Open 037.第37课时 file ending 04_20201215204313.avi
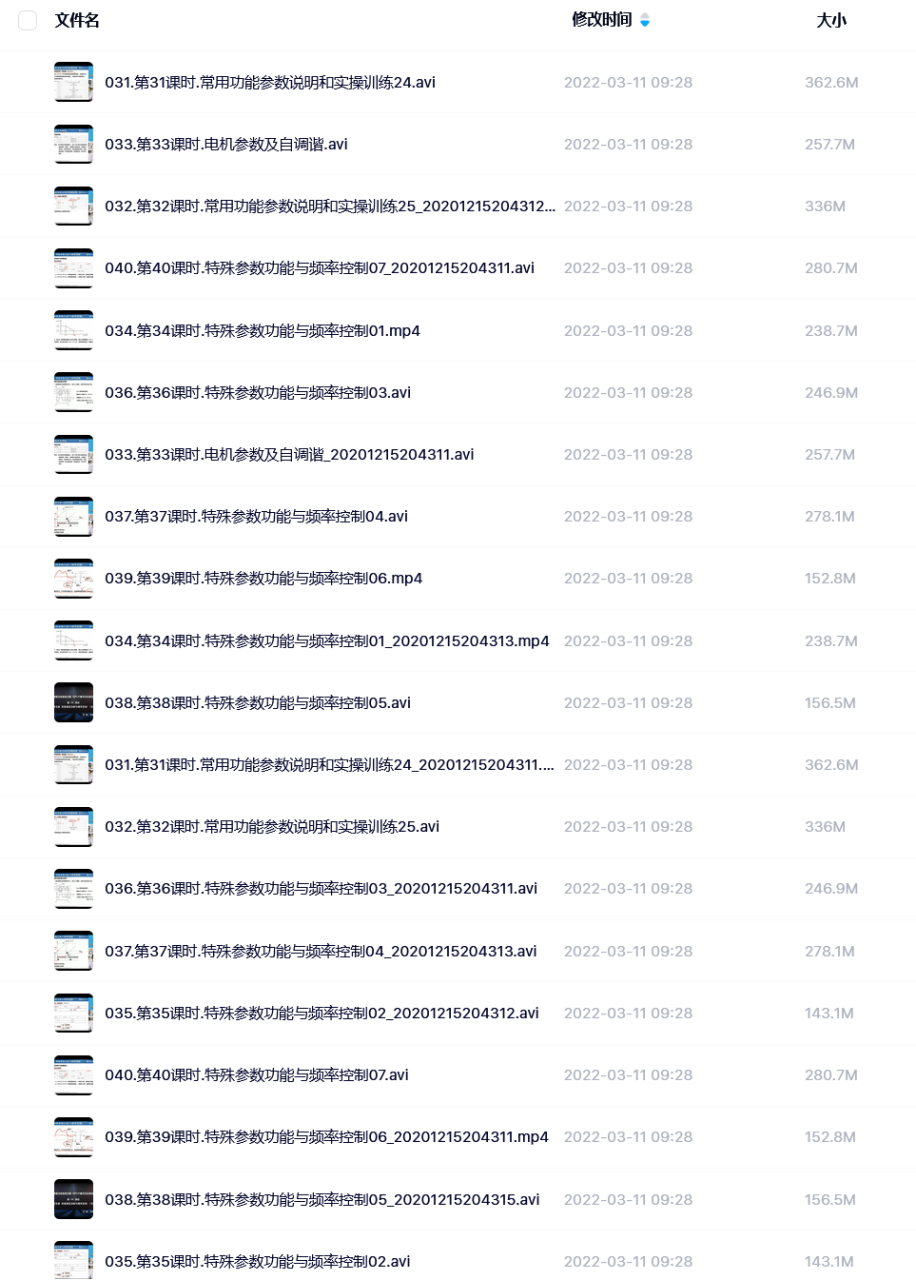Image resolution: width=916 pixels, height=1280 pixels. coord(320,951)
